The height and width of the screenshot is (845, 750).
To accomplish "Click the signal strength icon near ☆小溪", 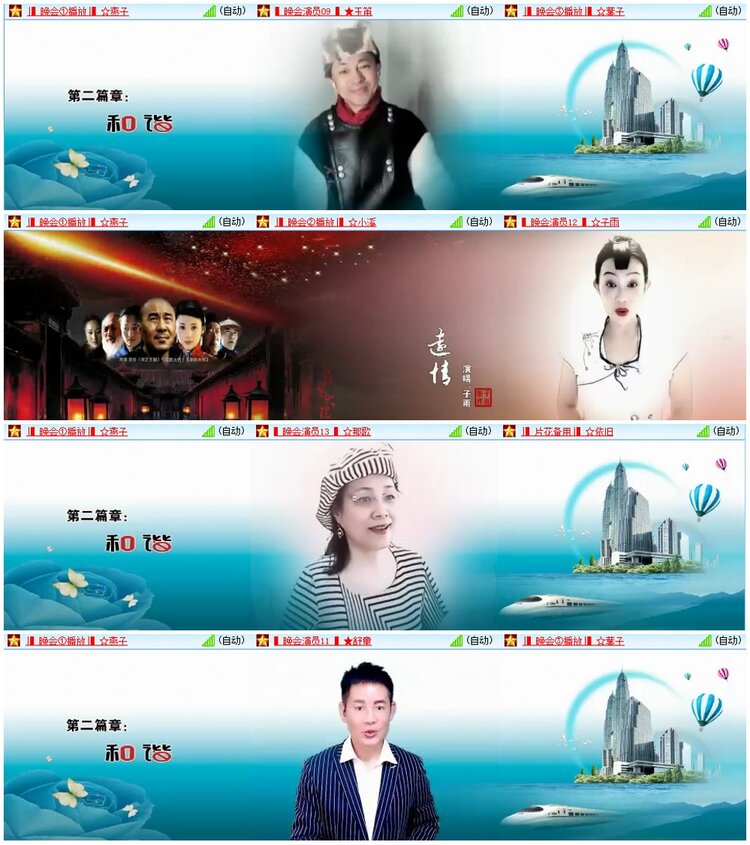I will [x=457, y=222].
